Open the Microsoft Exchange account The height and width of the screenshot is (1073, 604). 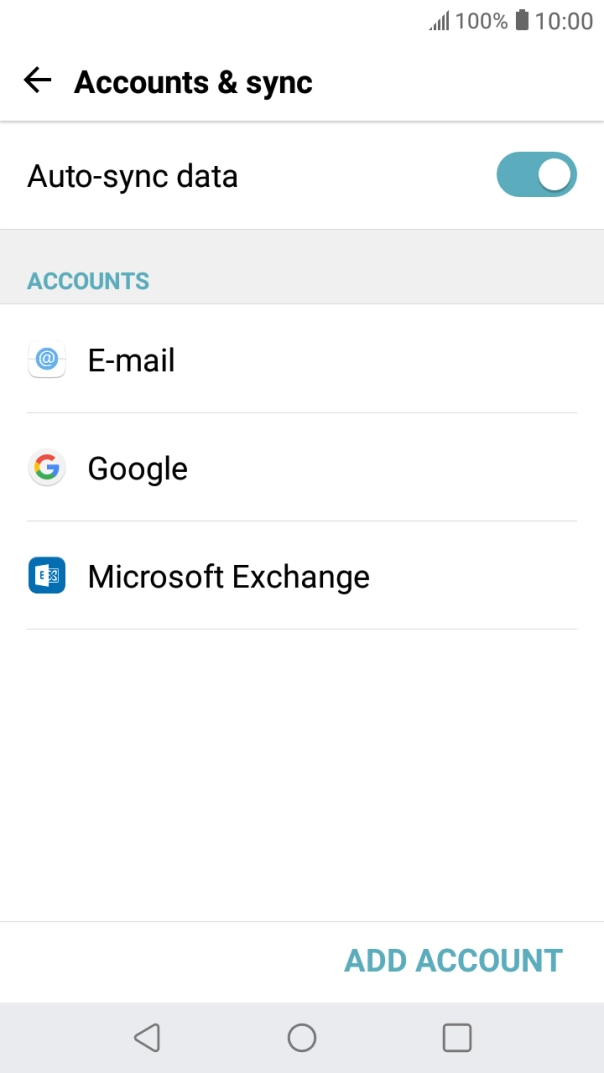[302, 576]
